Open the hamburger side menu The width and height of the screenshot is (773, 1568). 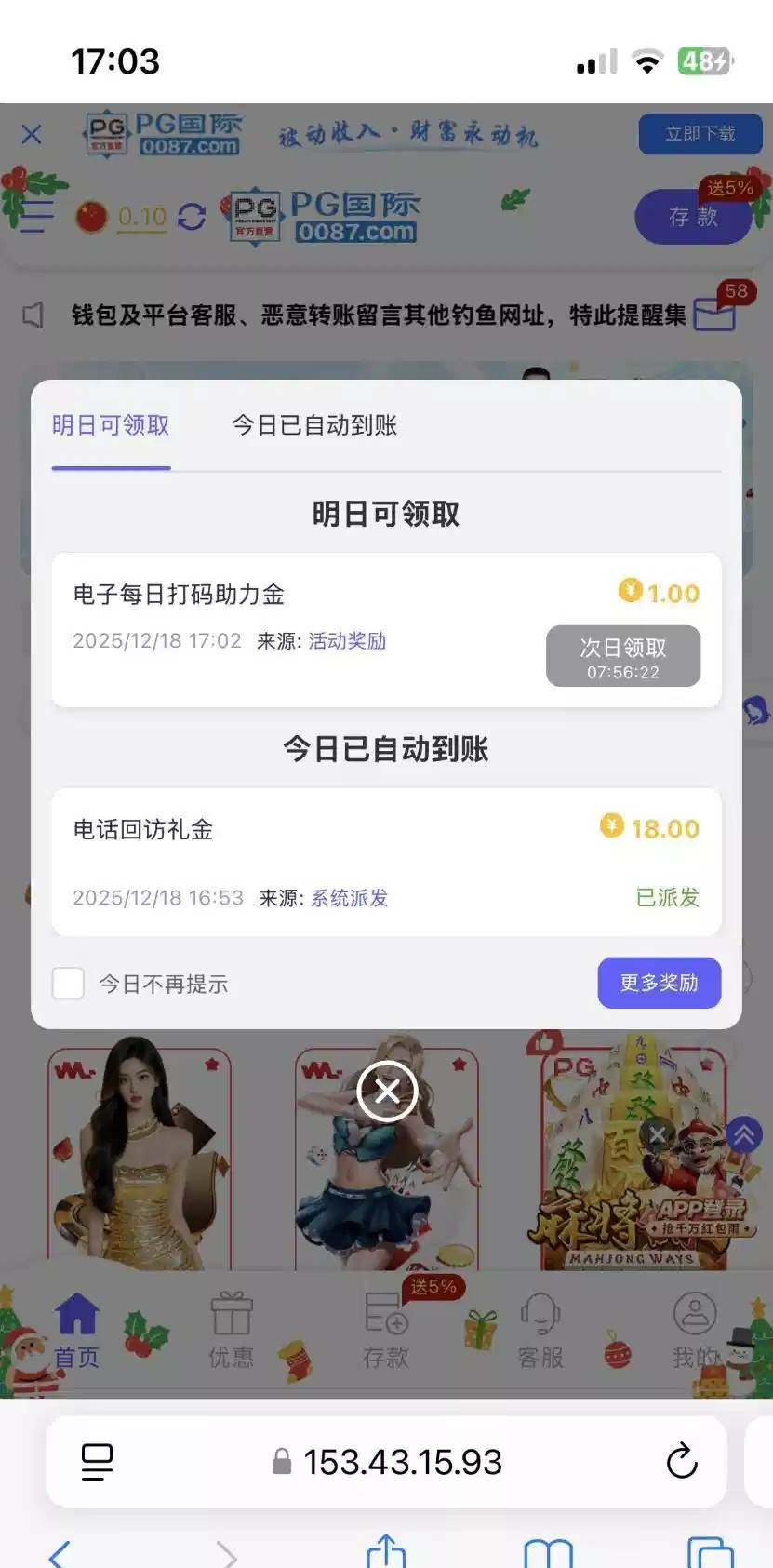click(x=35, y=216)
